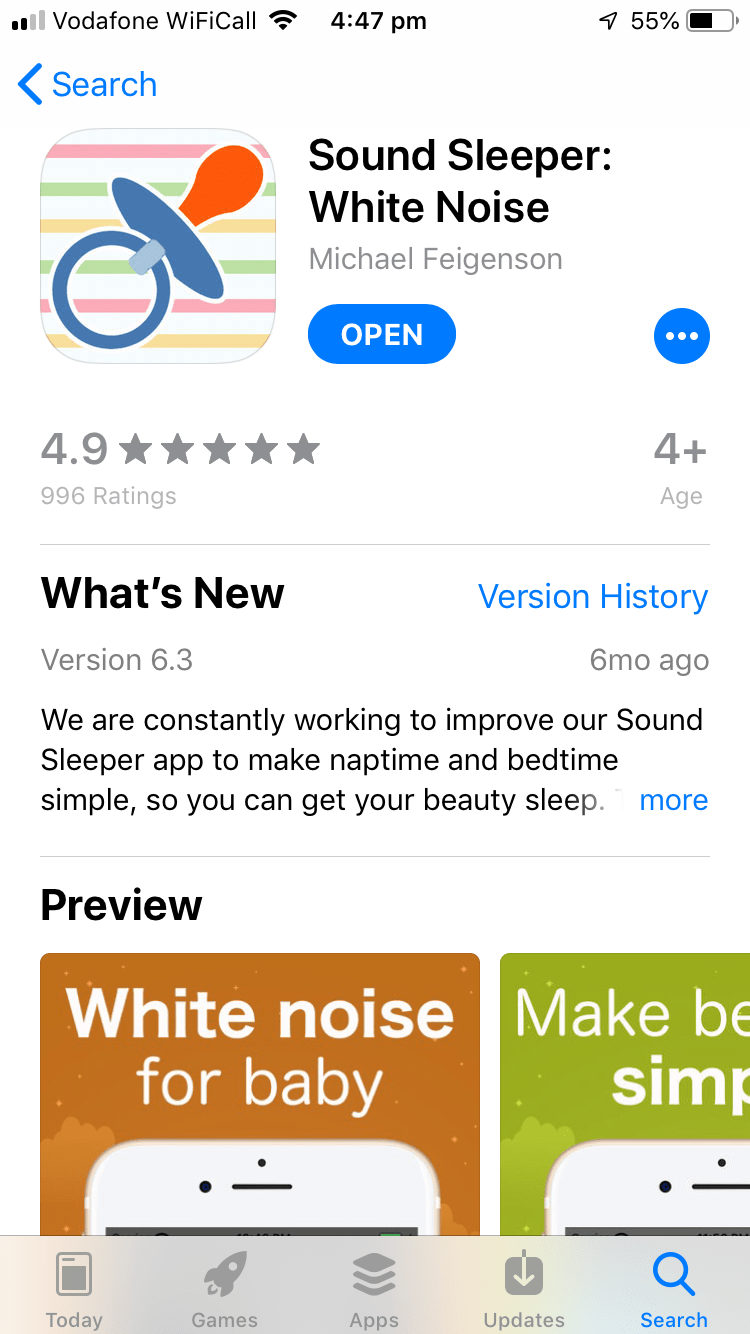Viewport: 750px width, 1334px height.
Task: View the Version History
Action: tap(592, 597)
